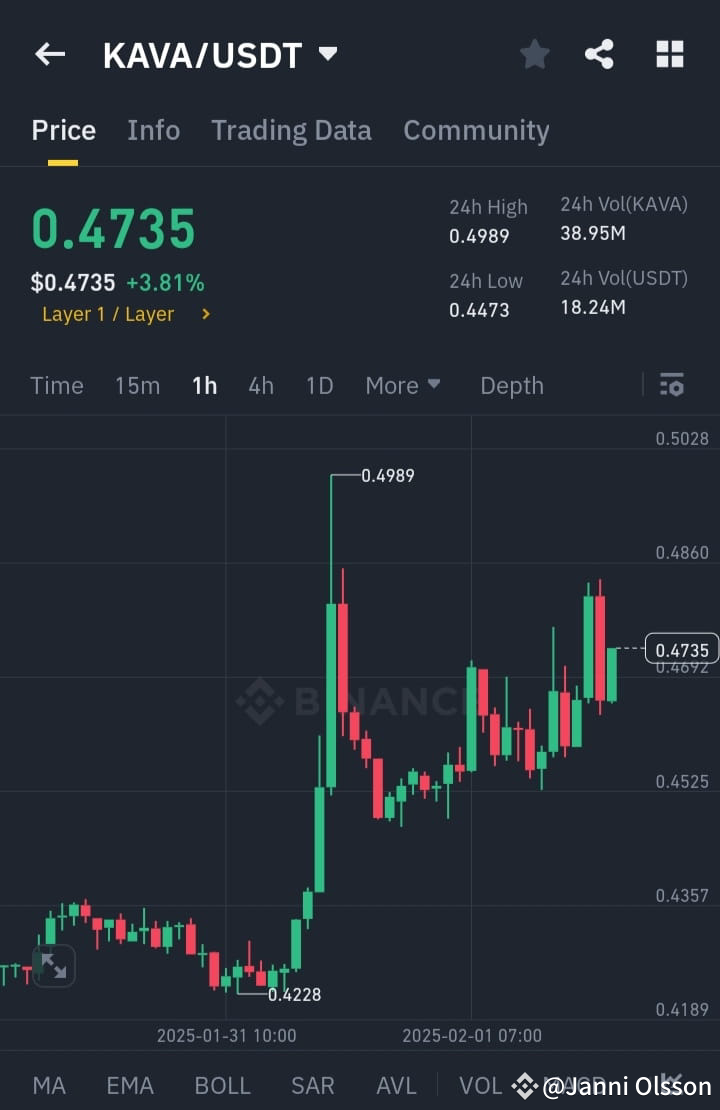Select the SAR indicator
This screenshot has width=720, height=1110.
pos(313,1085)
